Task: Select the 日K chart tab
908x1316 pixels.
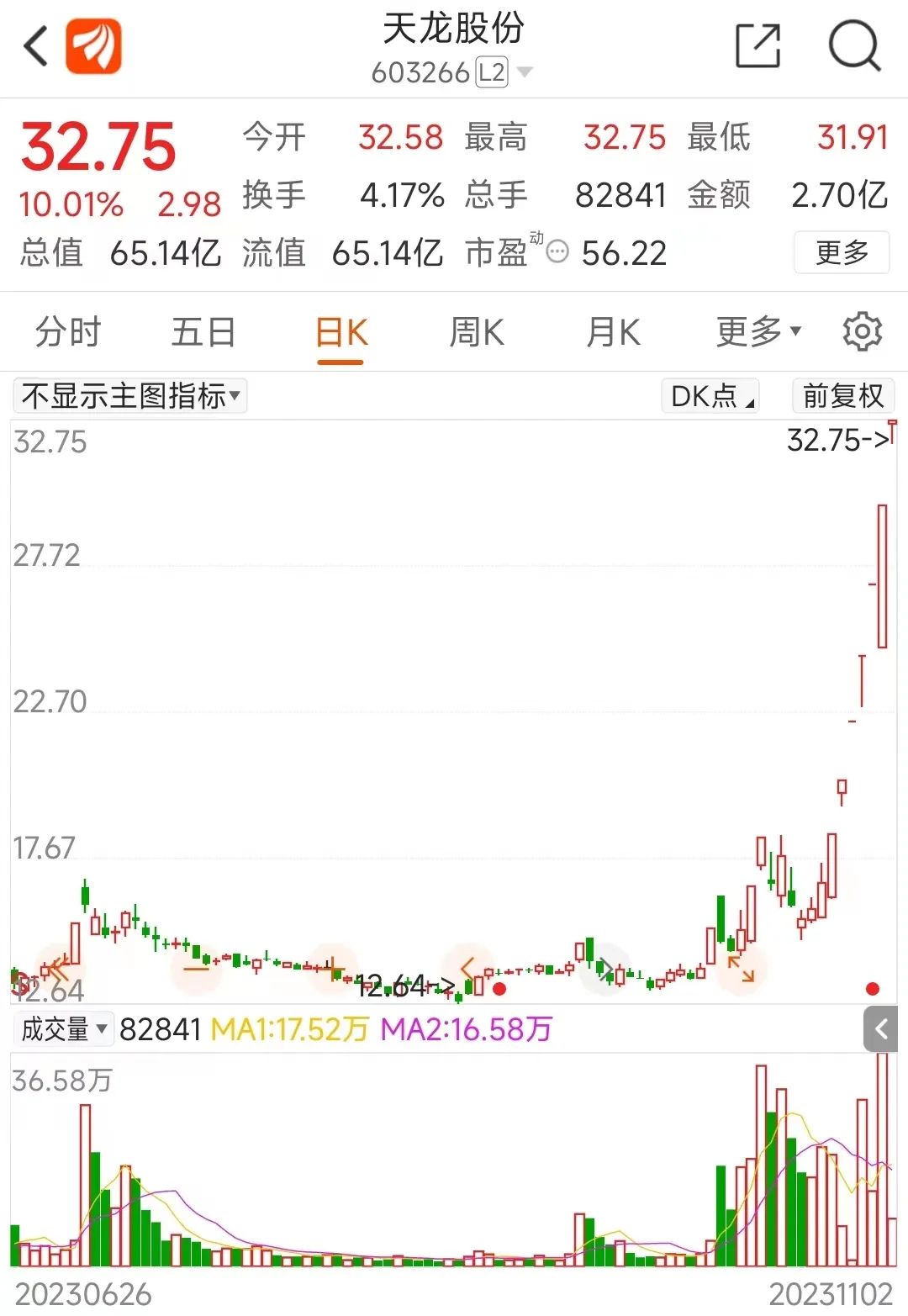Action: click(x=340, y=333)
